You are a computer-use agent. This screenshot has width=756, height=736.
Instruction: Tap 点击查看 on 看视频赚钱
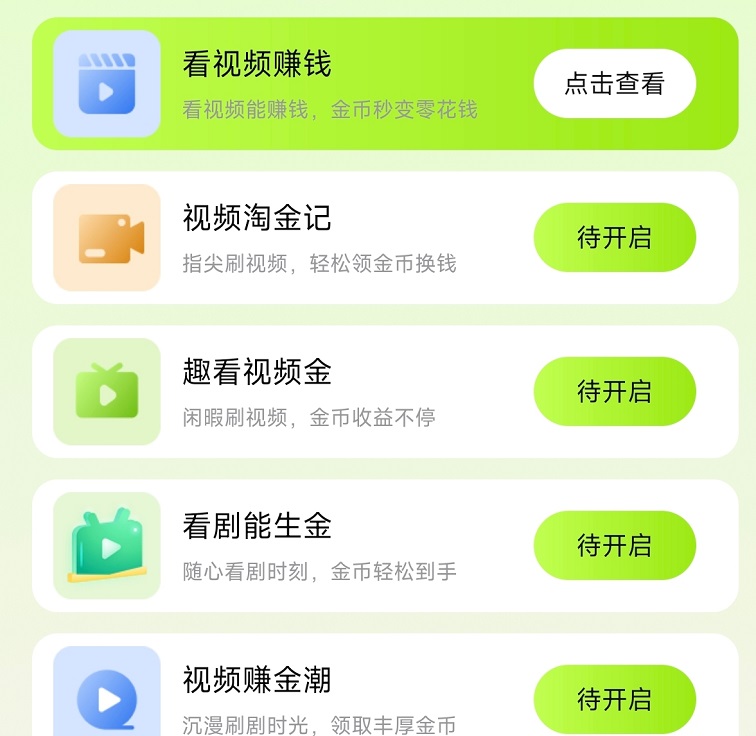pyautogui.click(x=614, y=84)
